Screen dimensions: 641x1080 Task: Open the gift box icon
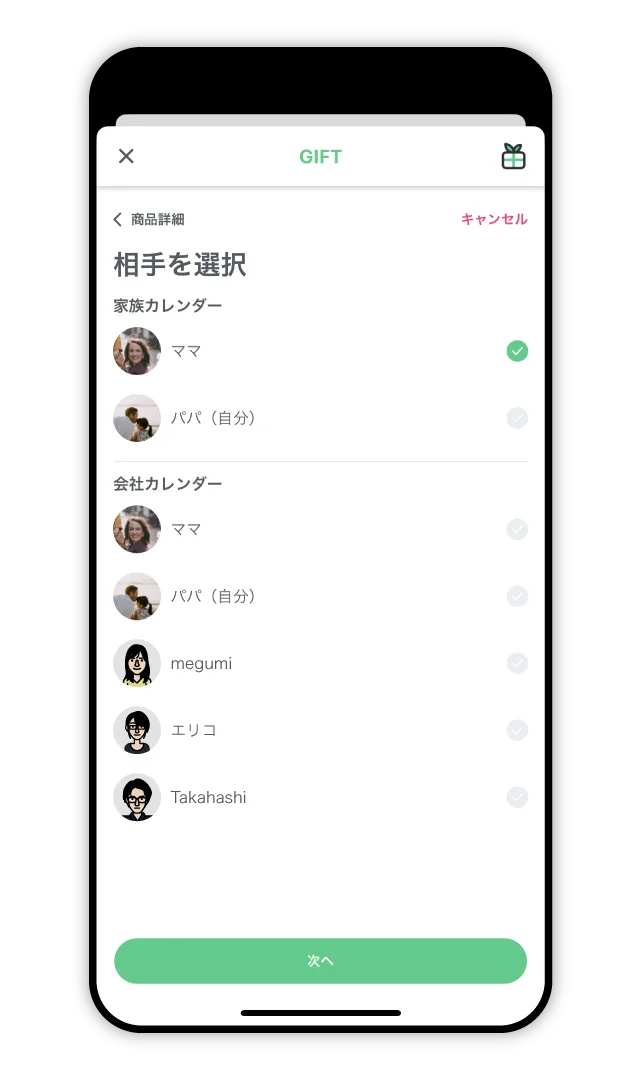[513, 157]
